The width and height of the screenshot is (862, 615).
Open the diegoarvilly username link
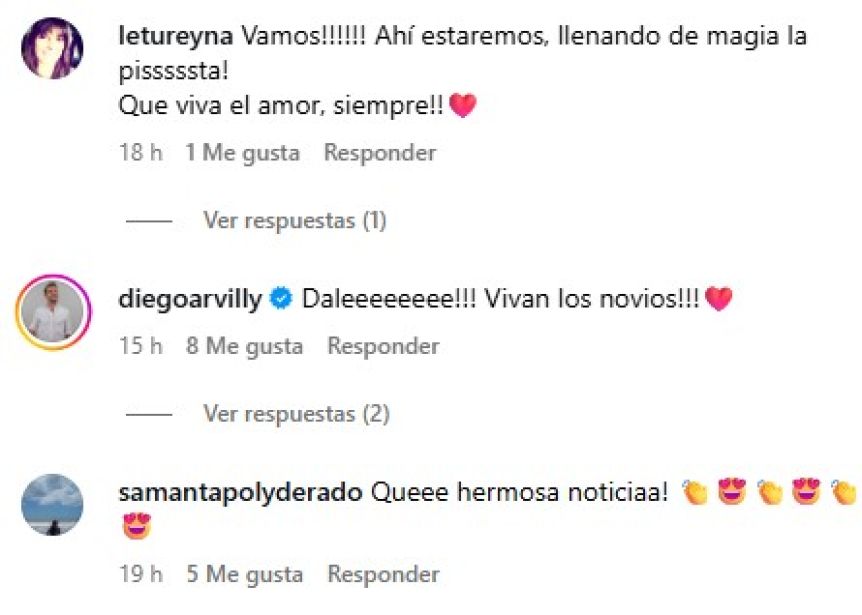[x=190, y=299]
